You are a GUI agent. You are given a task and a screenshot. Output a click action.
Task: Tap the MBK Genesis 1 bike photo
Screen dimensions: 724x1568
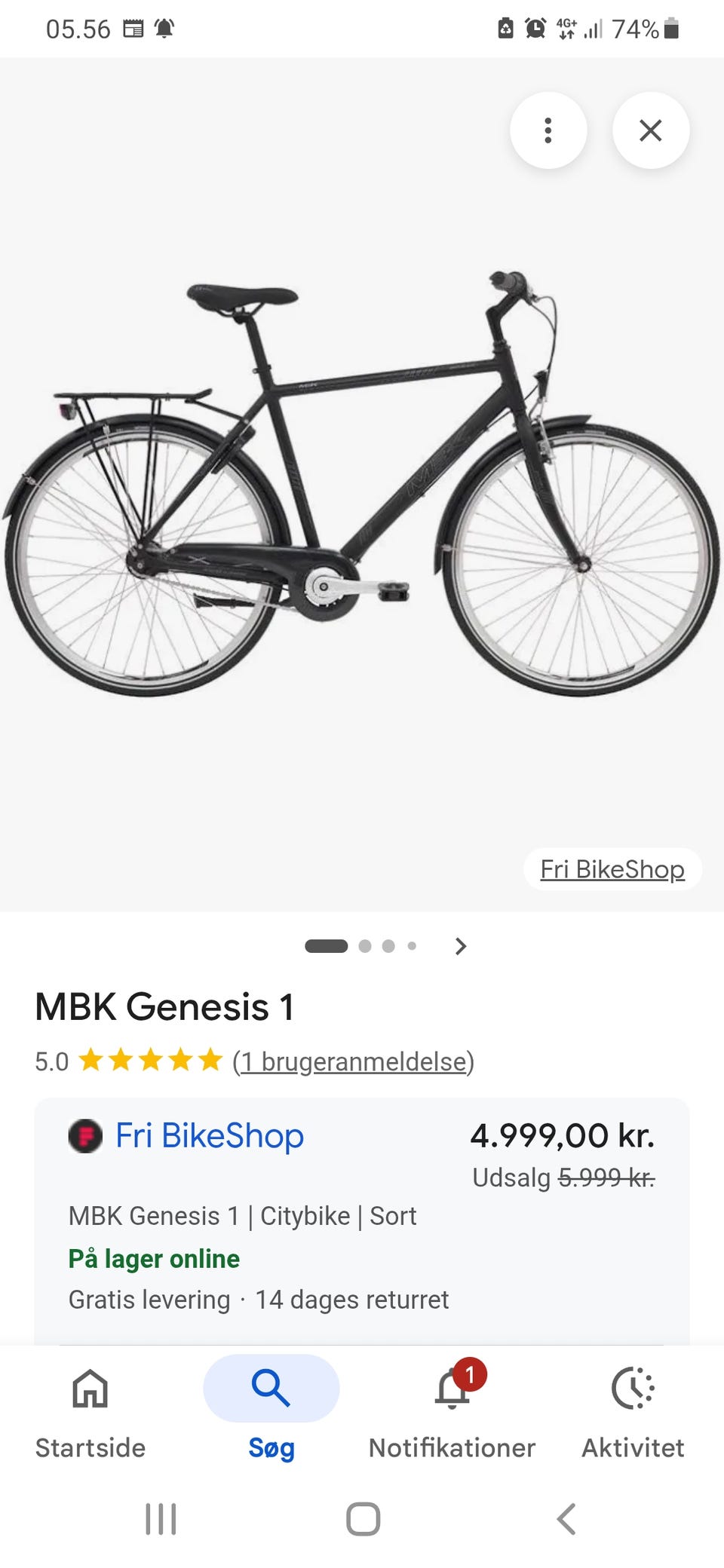361,483
